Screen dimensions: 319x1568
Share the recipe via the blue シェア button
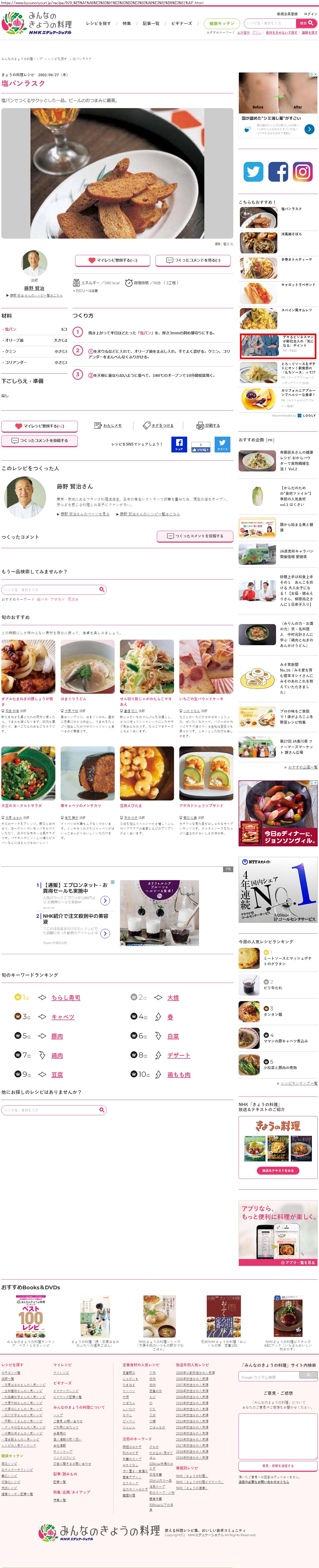[179, 444]
